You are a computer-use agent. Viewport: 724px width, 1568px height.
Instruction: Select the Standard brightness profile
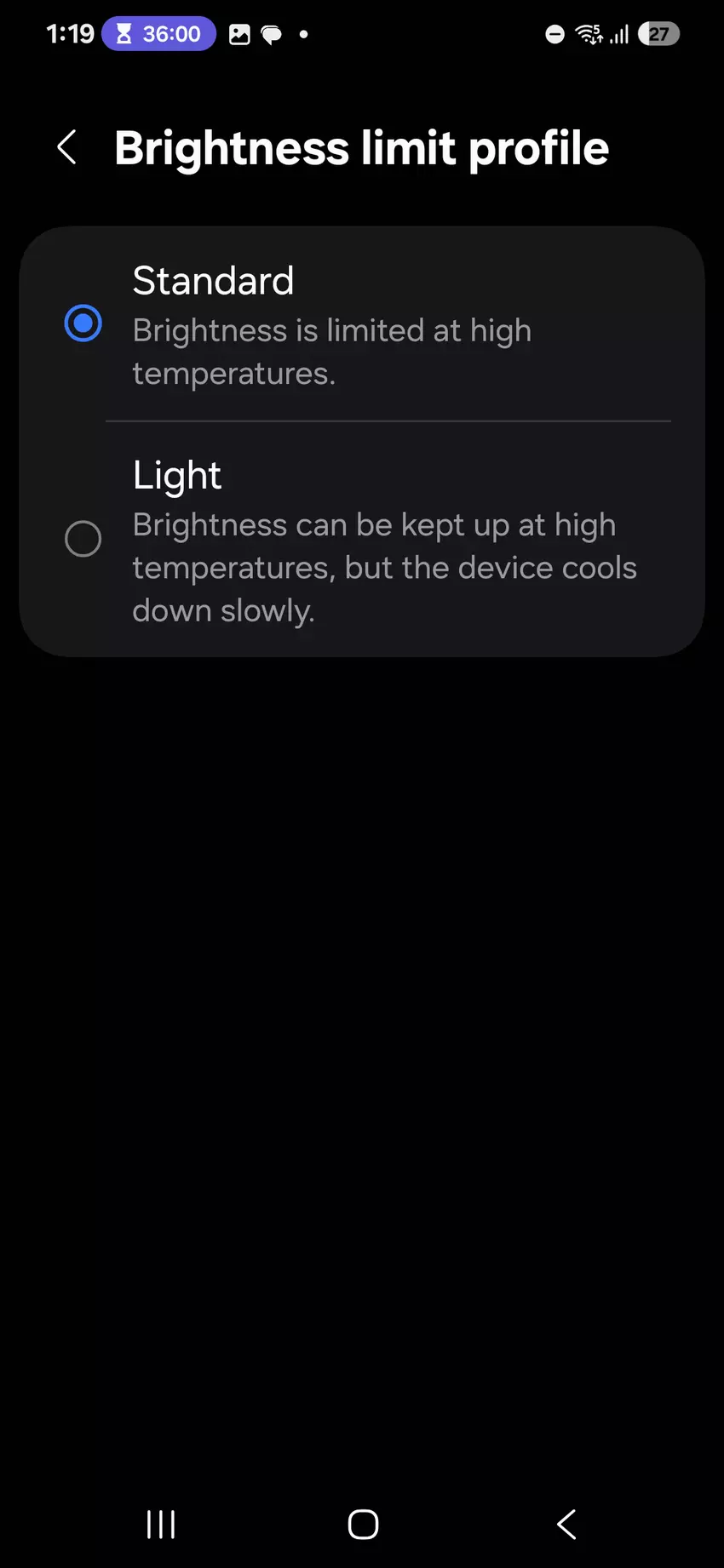(83, 323)
